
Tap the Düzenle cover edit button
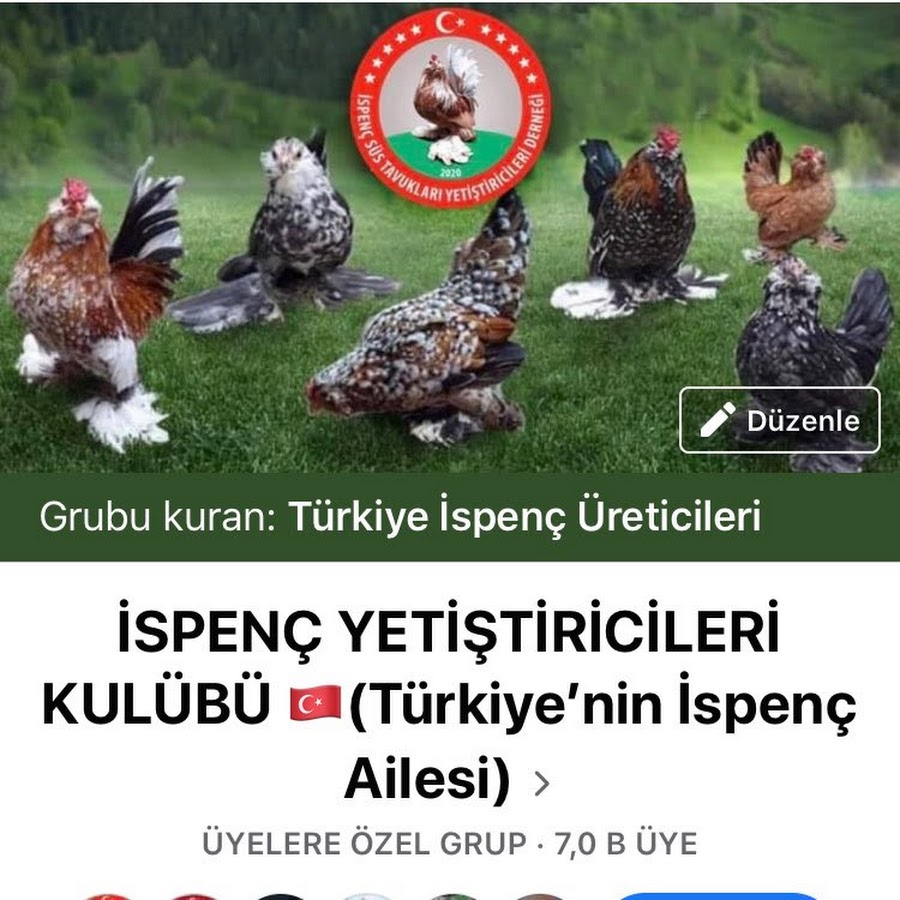(779, 420)
